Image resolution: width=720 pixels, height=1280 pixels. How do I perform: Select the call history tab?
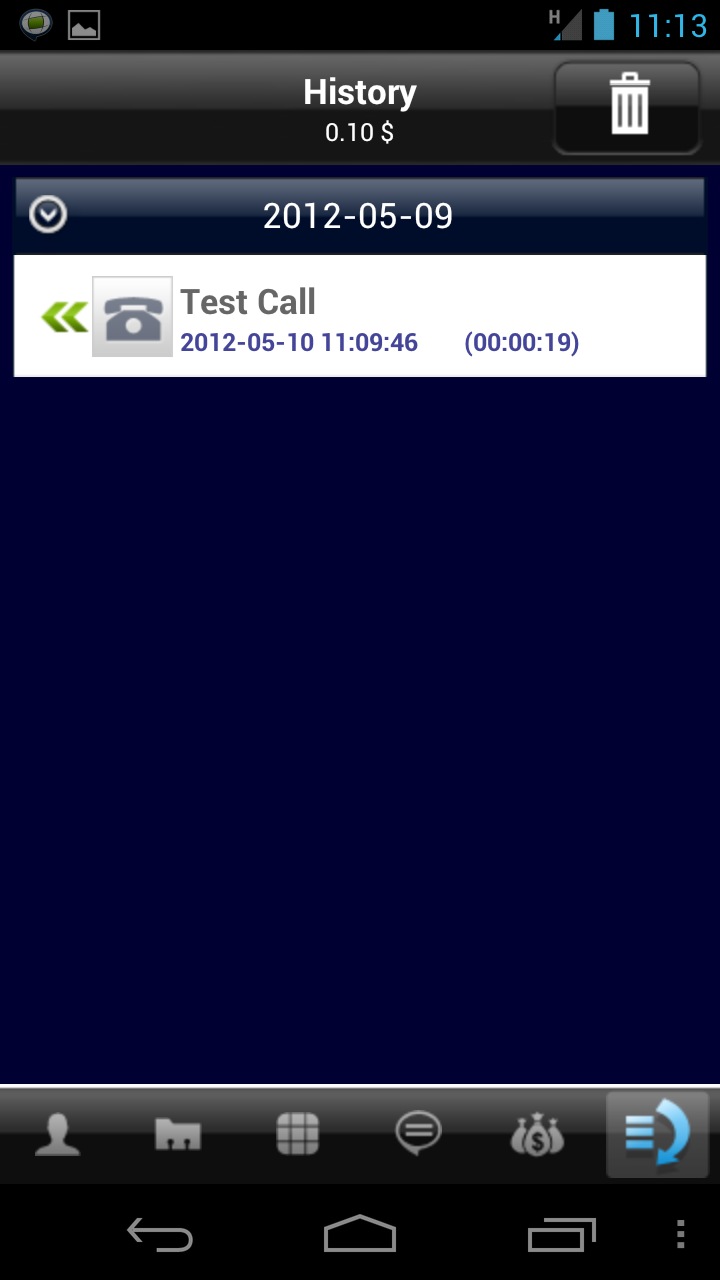[657, 1135]
